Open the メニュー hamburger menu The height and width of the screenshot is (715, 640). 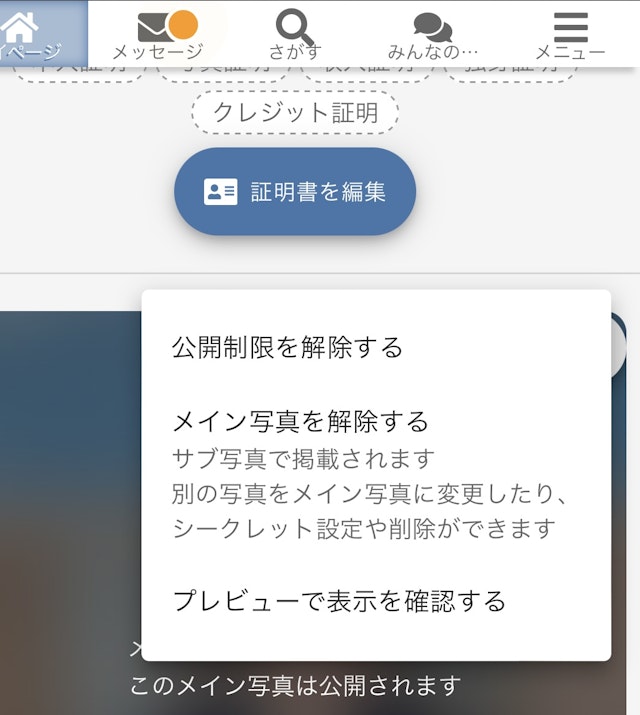(x=570, y=33)
